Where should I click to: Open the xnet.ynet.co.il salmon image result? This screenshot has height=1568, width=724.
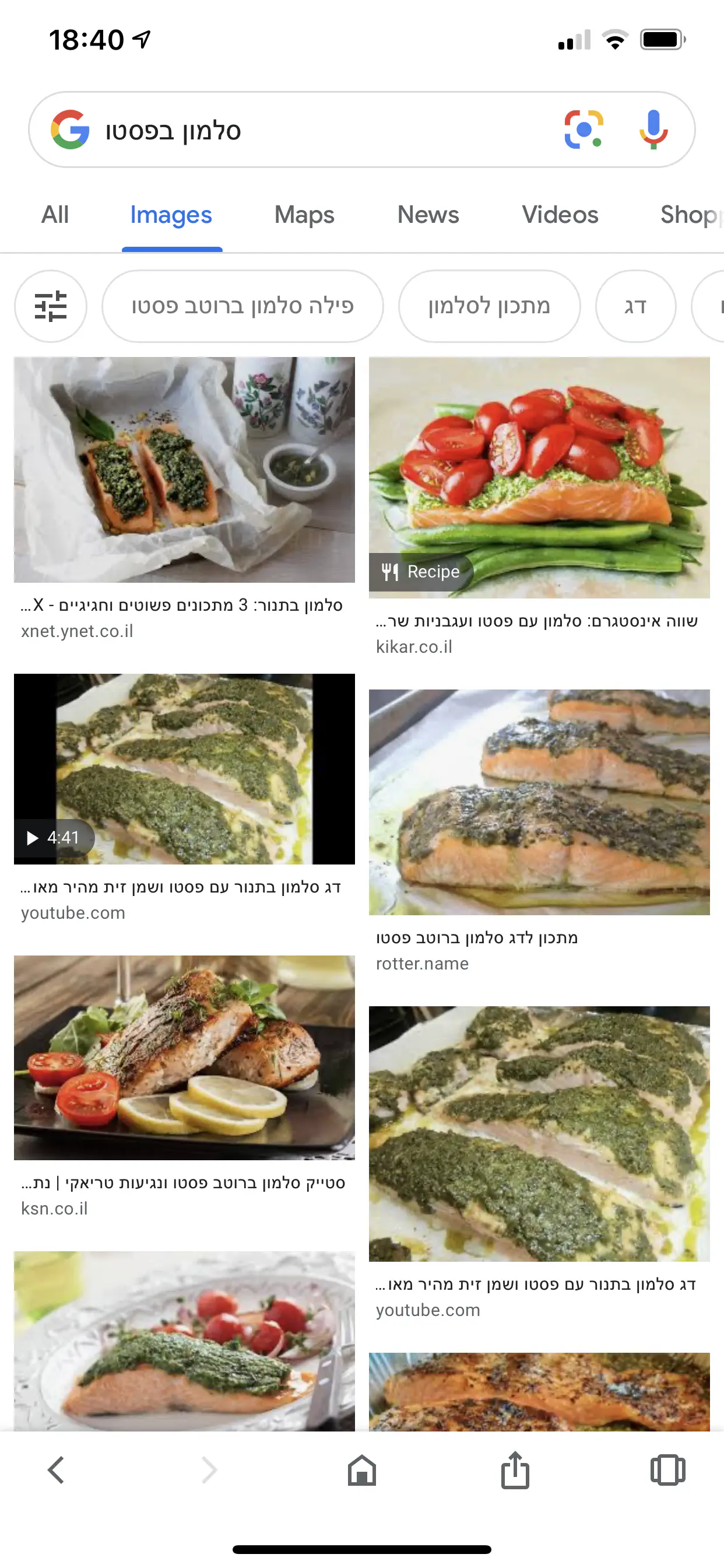[184, 470]
